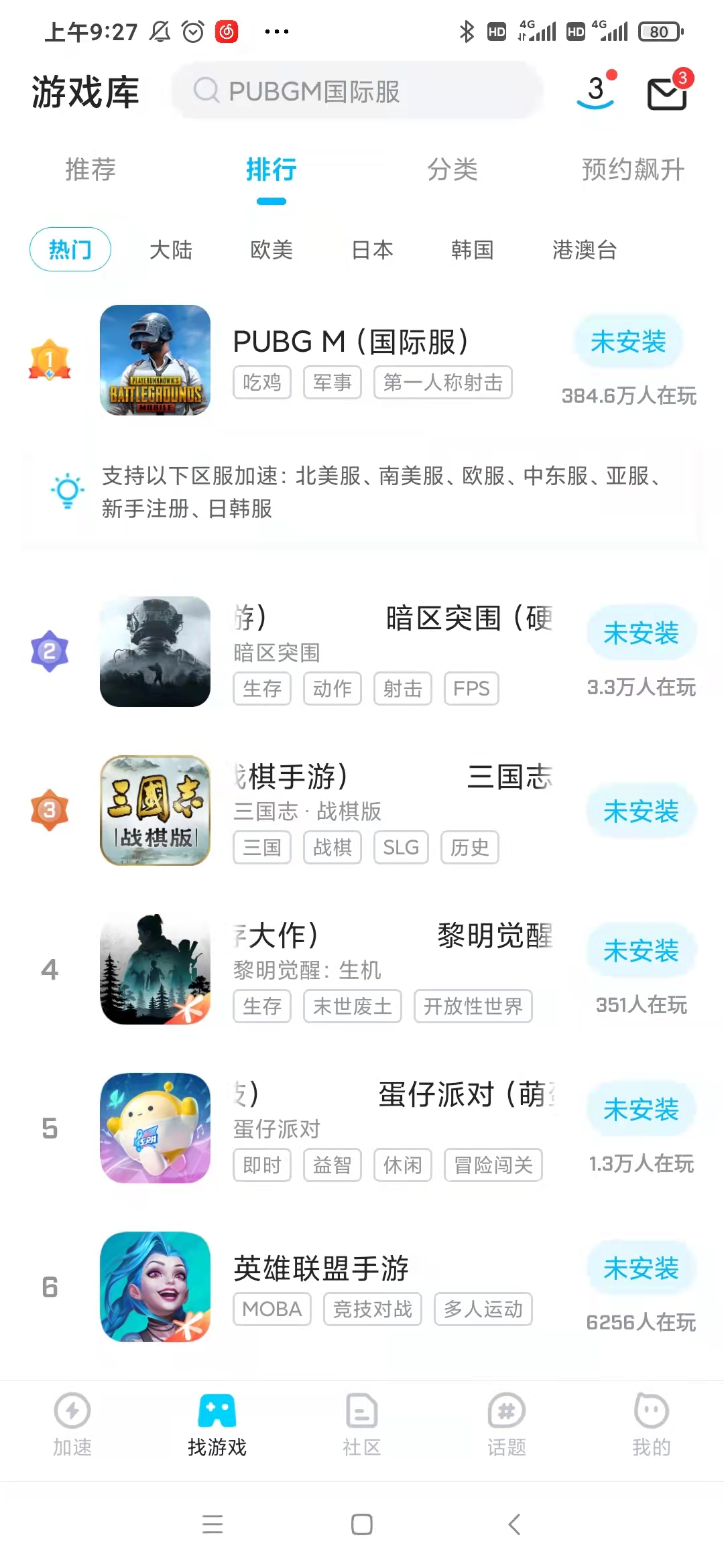Open the mail inbox icon
724x1568 pixels.
coord(667,92)
